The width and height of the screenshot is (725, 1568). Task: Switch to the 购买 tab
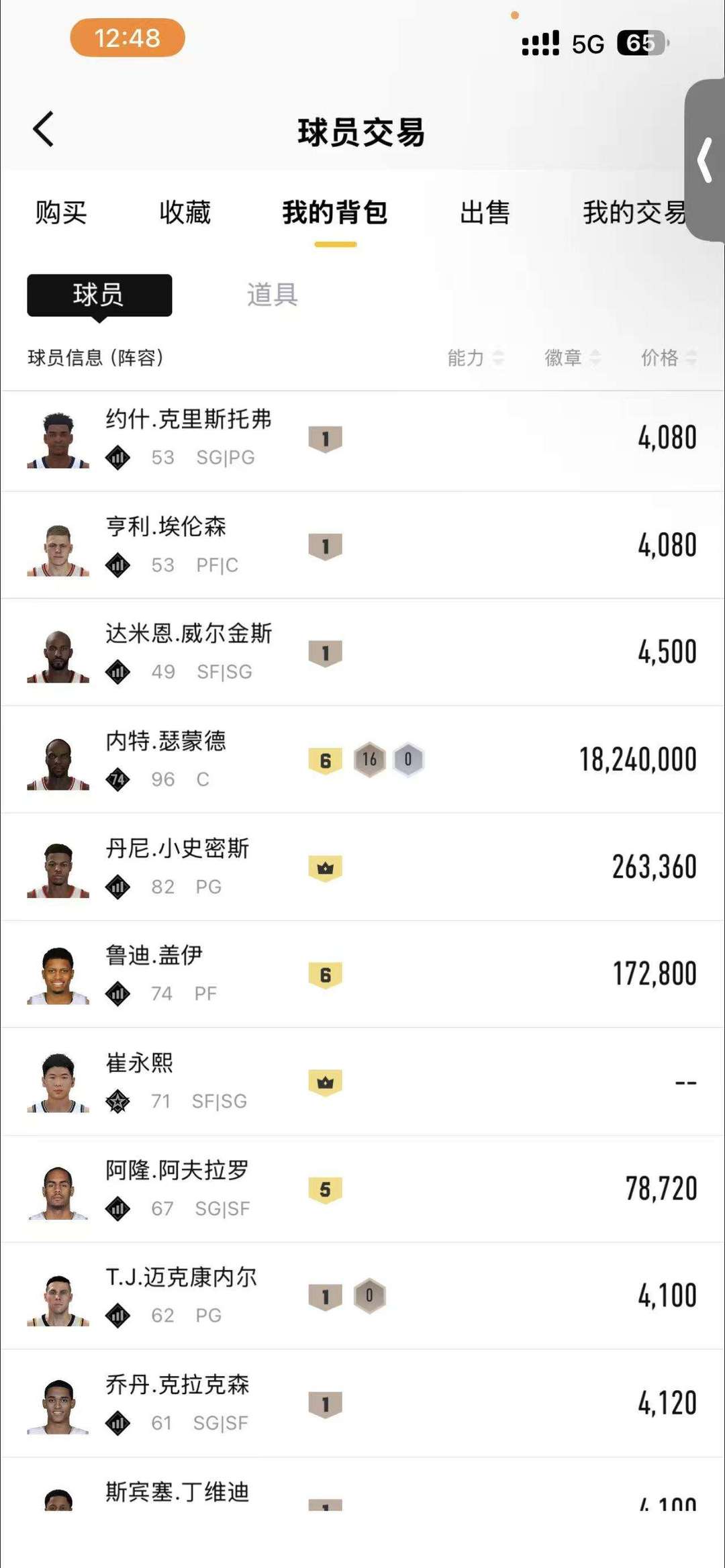(61, 213)
